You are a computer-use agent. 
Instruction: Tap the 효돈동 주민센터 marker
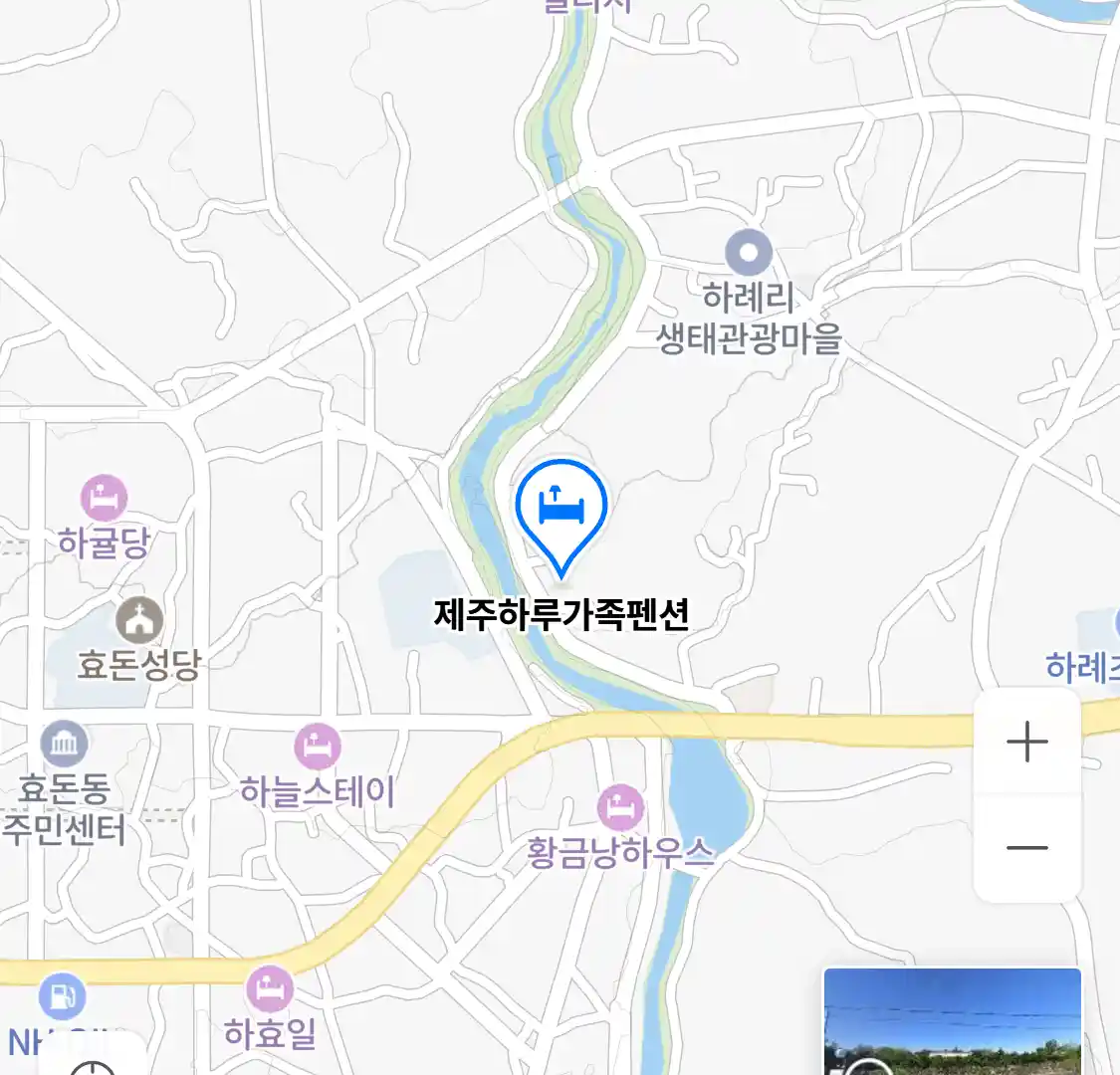point(64,744)
